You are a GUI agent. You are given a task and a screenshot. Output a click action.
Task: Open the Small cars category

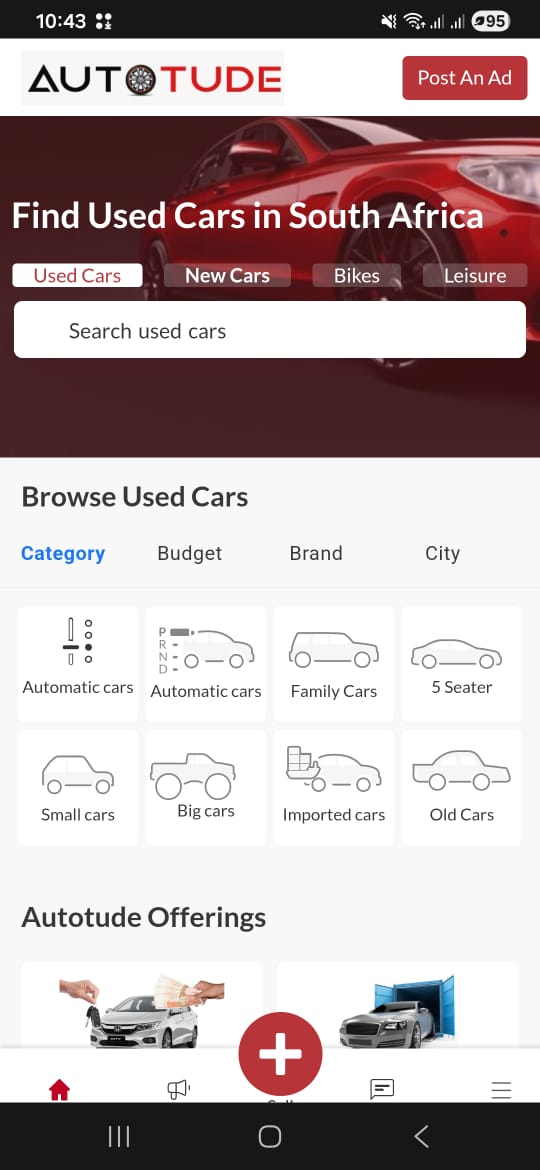78,788
